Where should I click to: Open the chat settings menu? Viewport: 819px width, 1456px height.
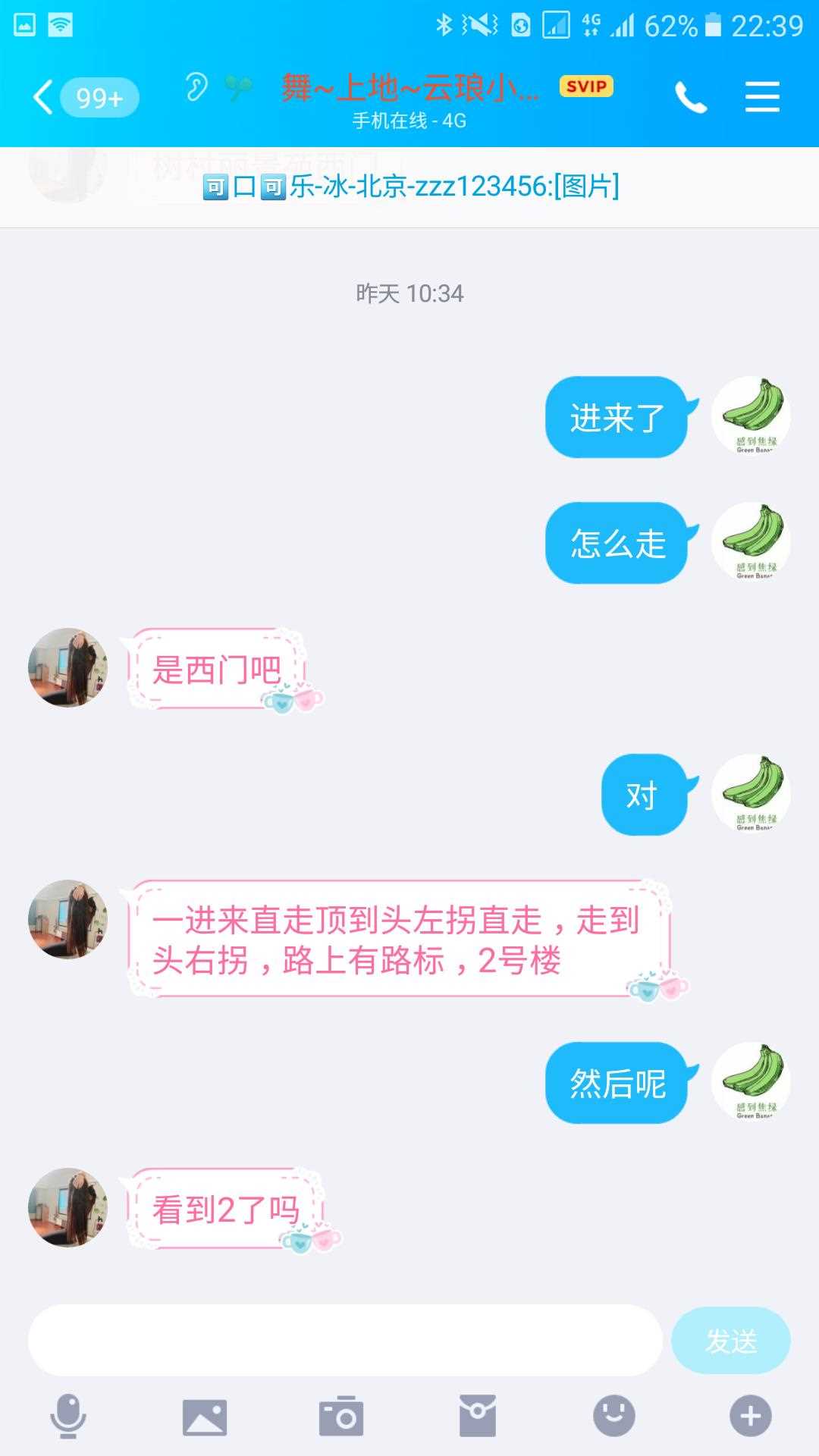[762, 97]
